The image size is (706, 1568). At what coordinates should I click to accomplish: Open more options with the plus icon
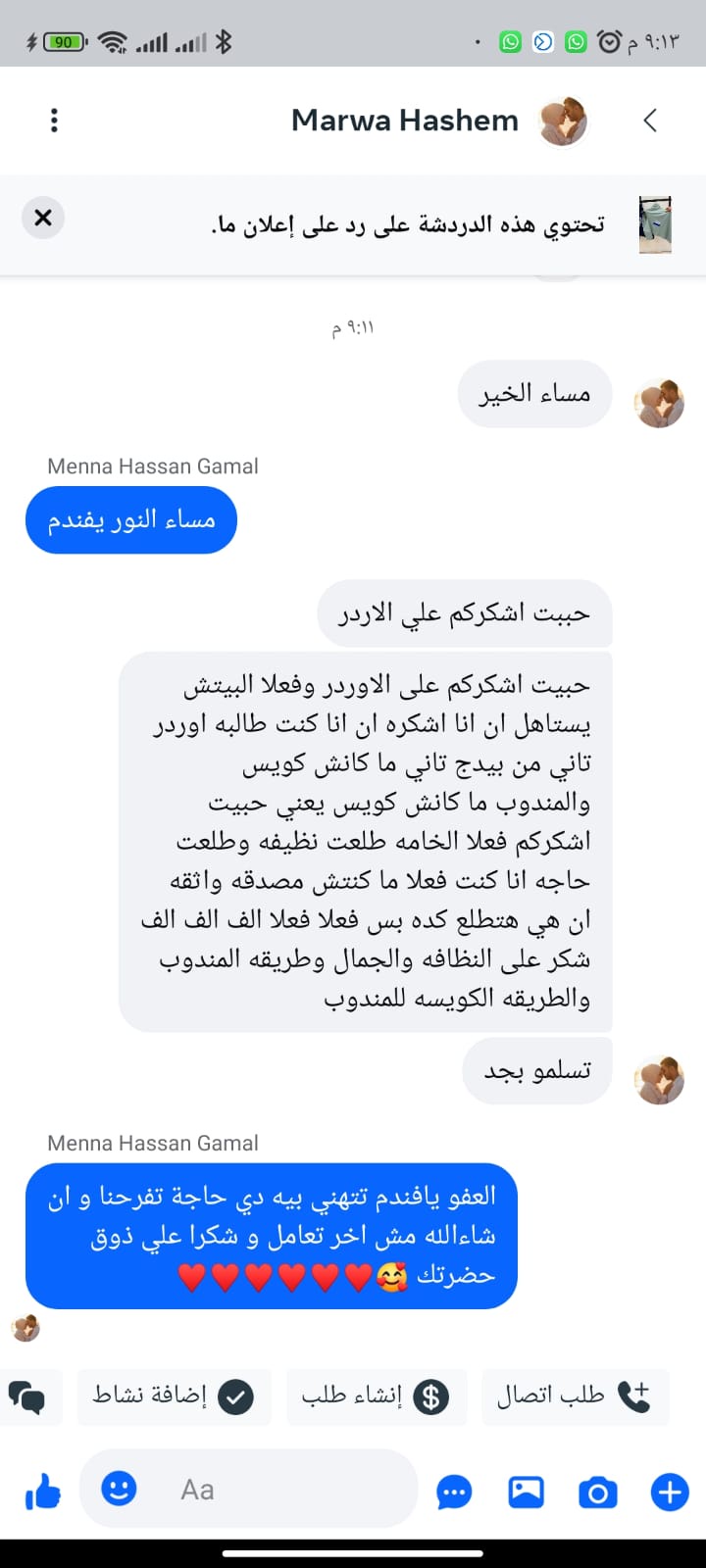pyautogui.click(x=670, y=1493)
